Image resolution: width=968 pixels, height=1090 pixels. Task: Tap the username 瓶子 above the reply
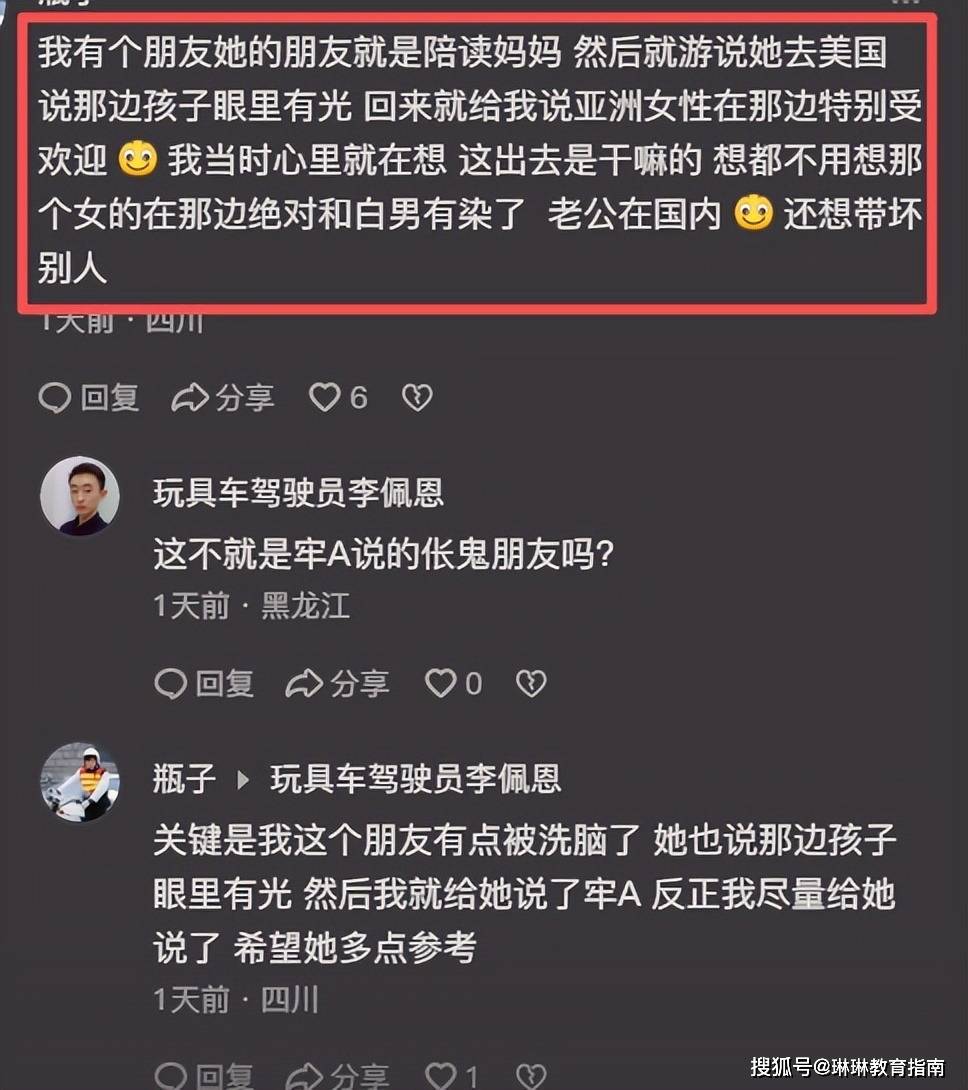(x=185, y=779)
